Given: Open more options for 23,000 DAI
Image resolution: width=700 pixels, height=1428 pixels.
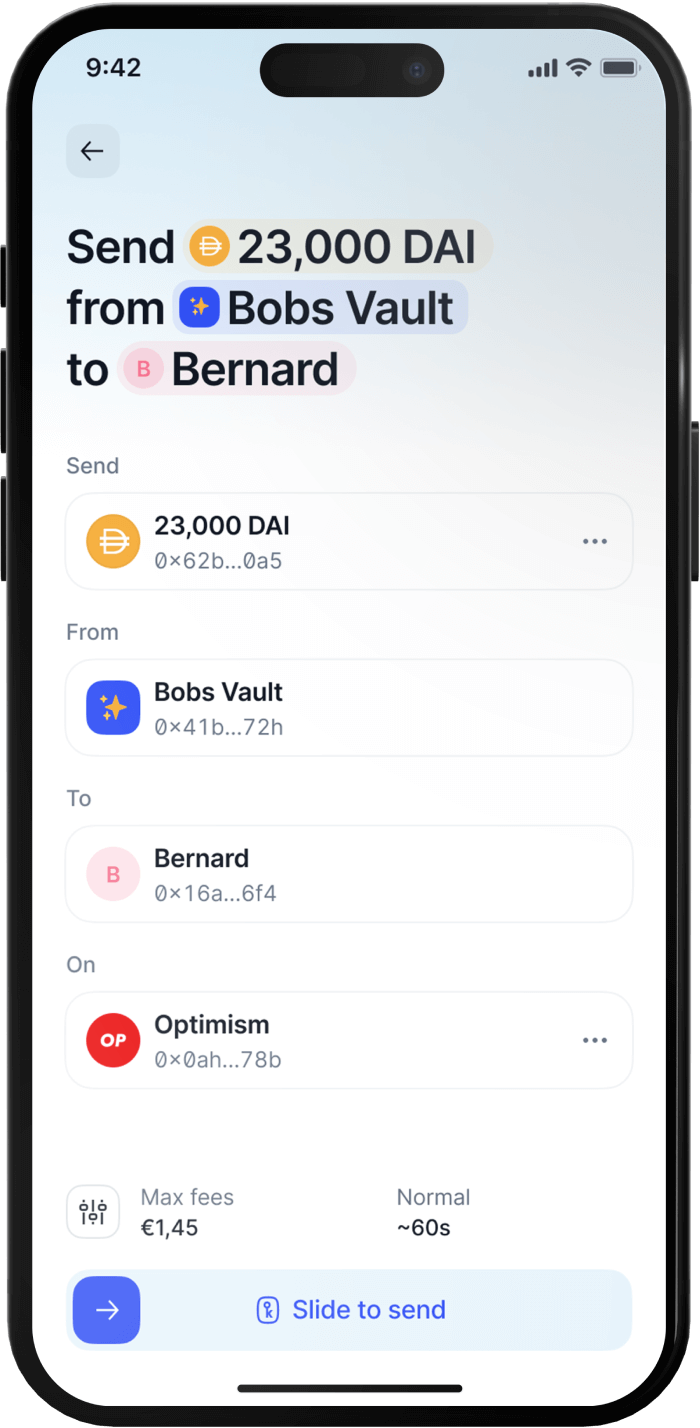Looking at the screenshot, I should (x=595, y=541).
